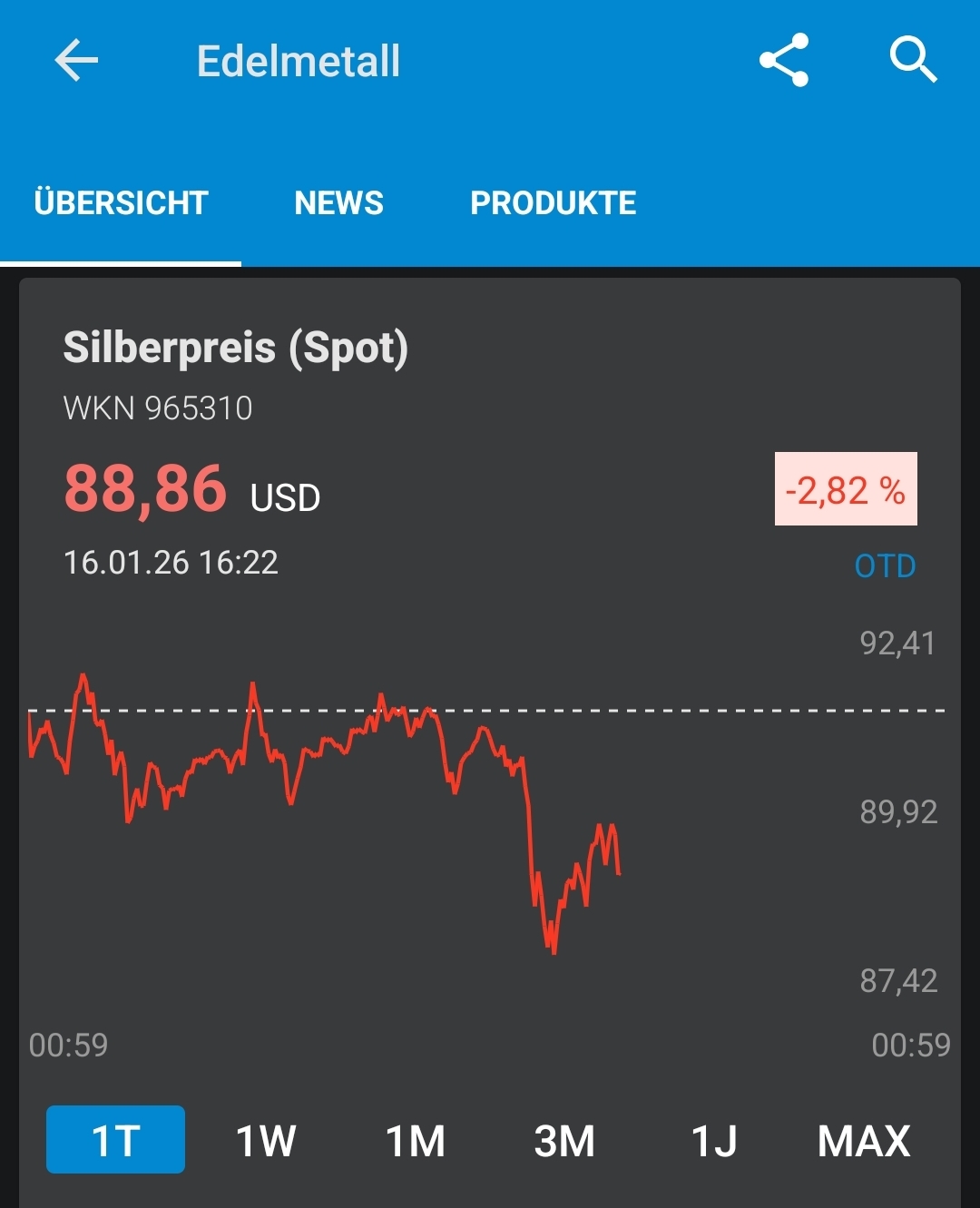The width and height of the screenshot is (980, 1208).
Task: View the 3M chart range
Action: pos(564,1140)
